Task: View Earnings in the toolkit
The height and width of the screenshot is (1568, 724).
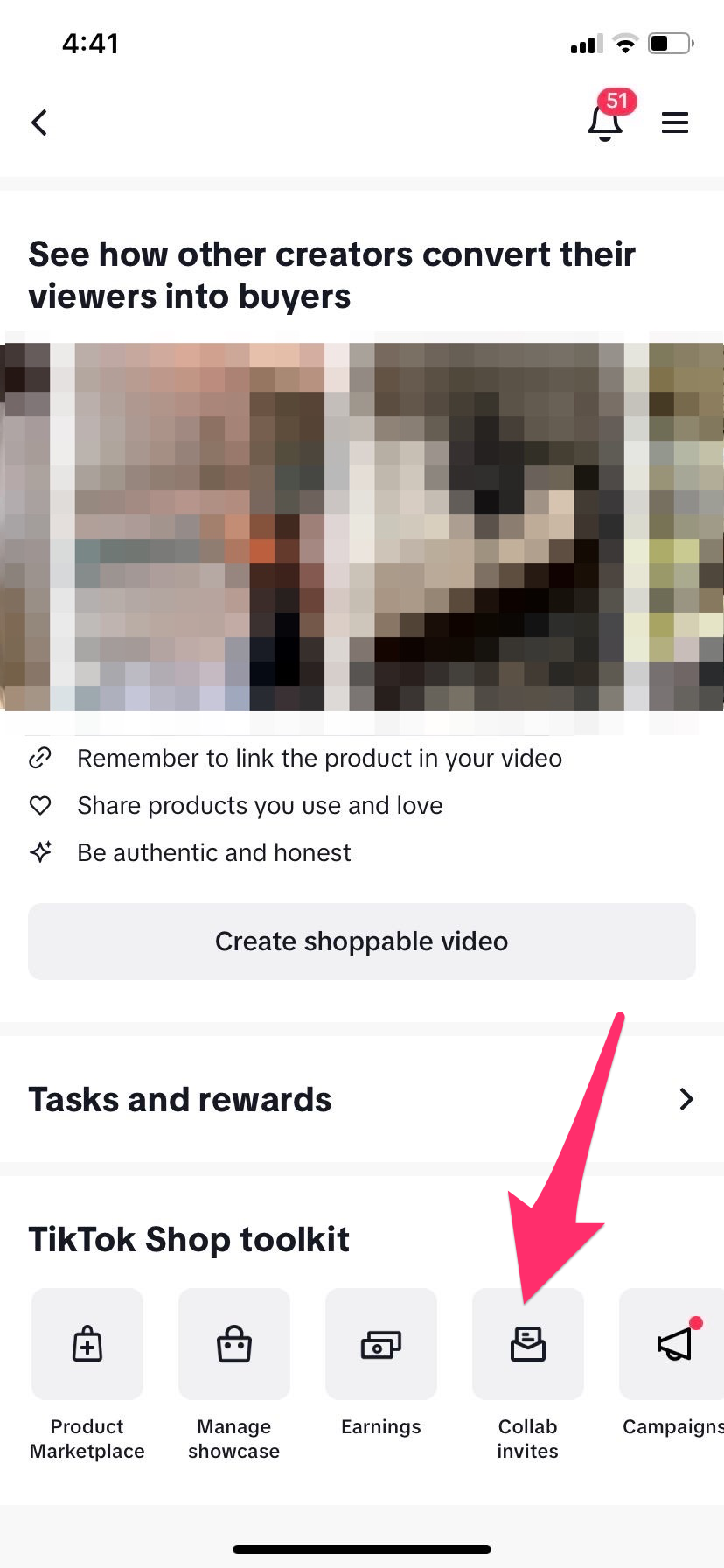Action: coord(381,1344)
